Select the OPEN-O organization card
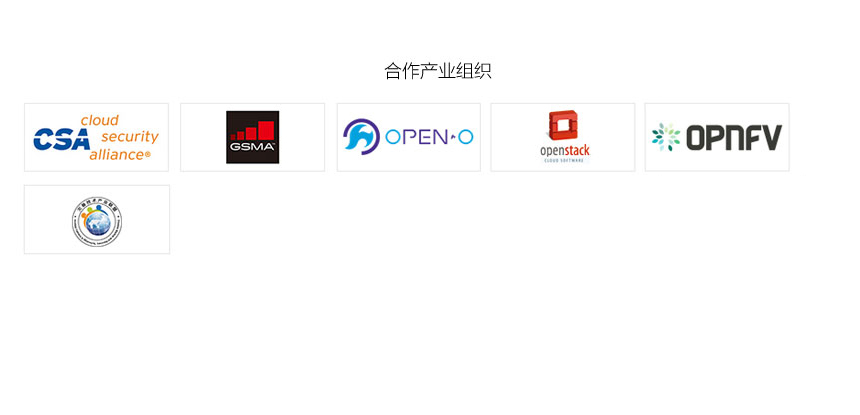This screenshot has height=415, width=860. (409, 137)
